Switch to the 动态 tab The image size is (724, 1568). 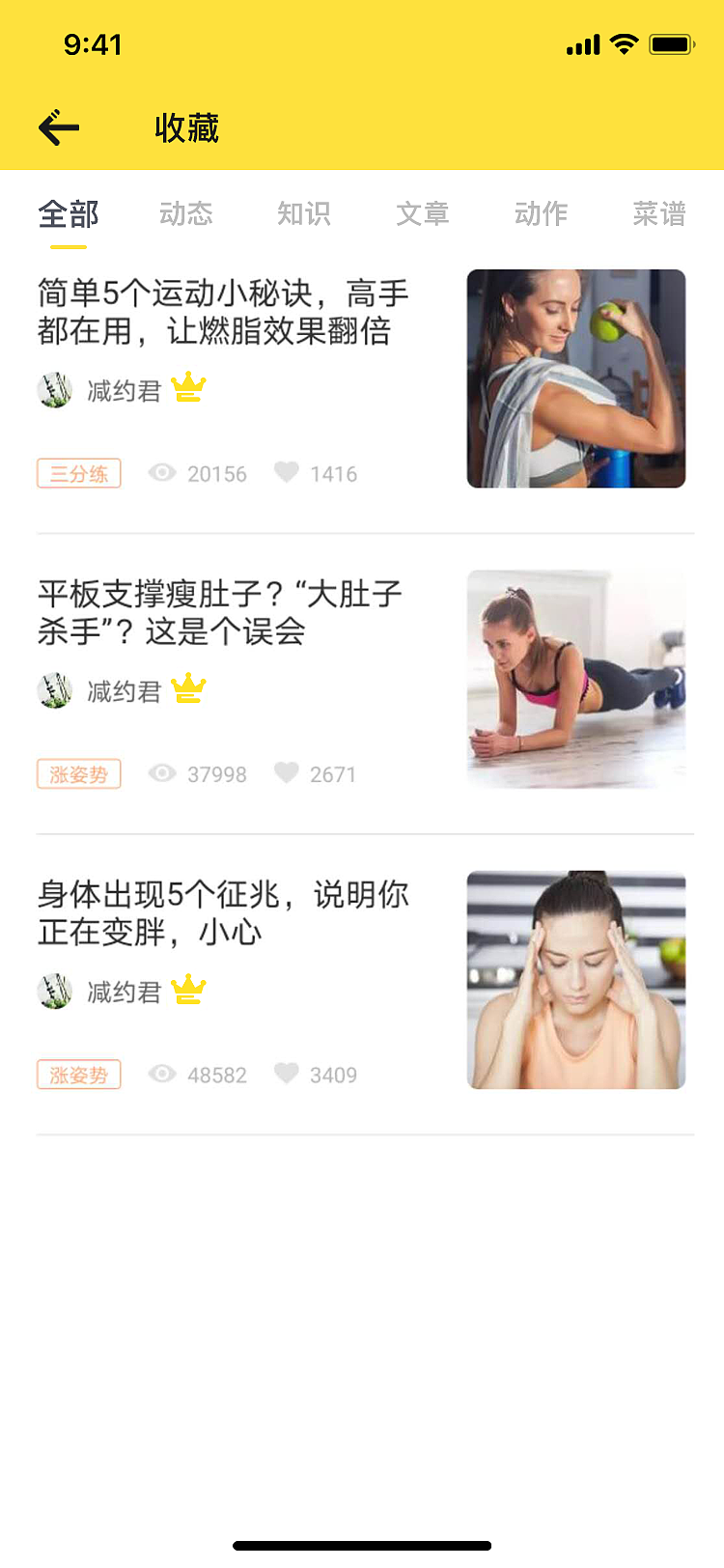coord(186,214)
